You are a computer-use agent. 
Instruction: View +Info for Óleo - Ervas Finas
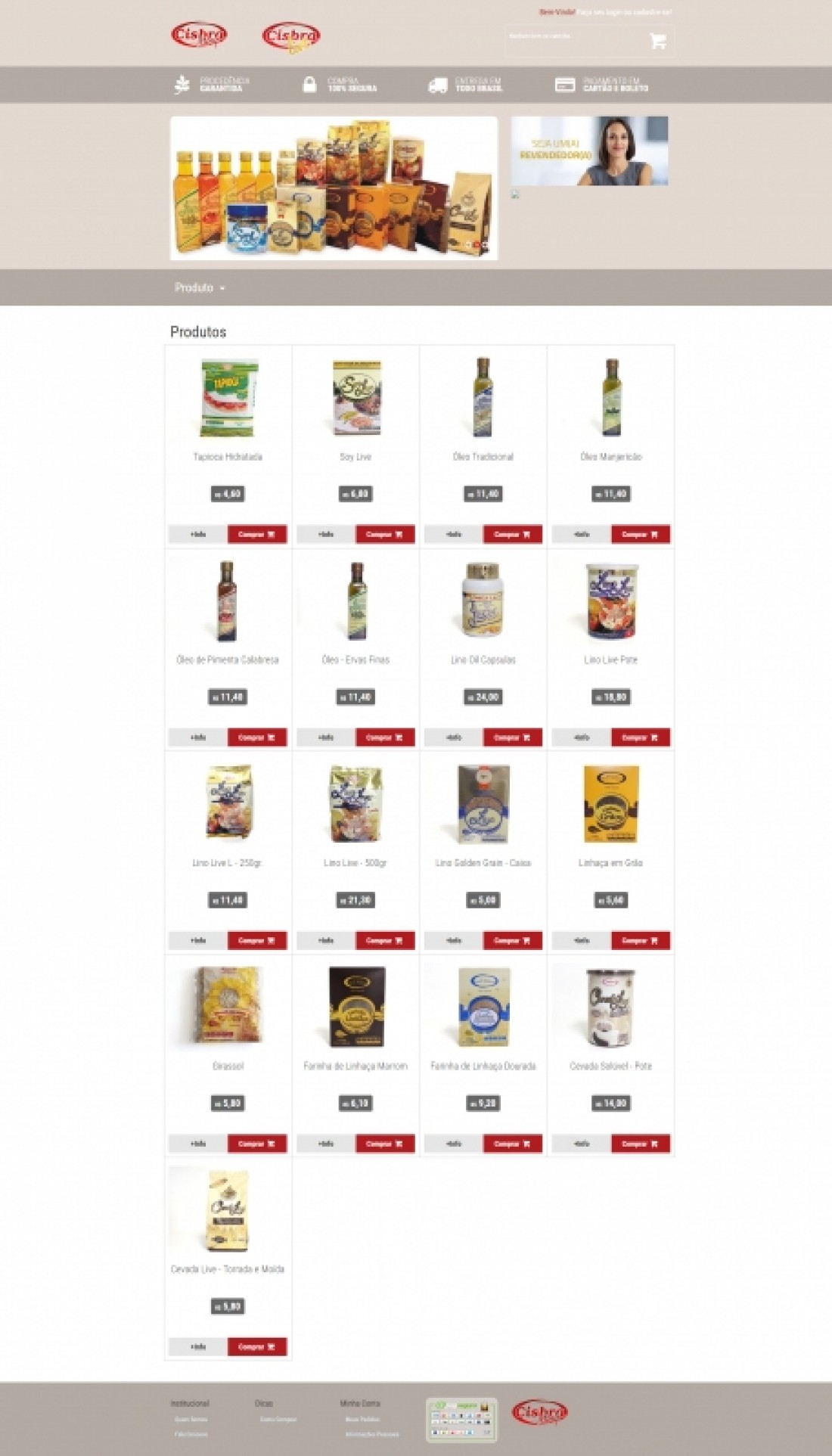[326, 737]
